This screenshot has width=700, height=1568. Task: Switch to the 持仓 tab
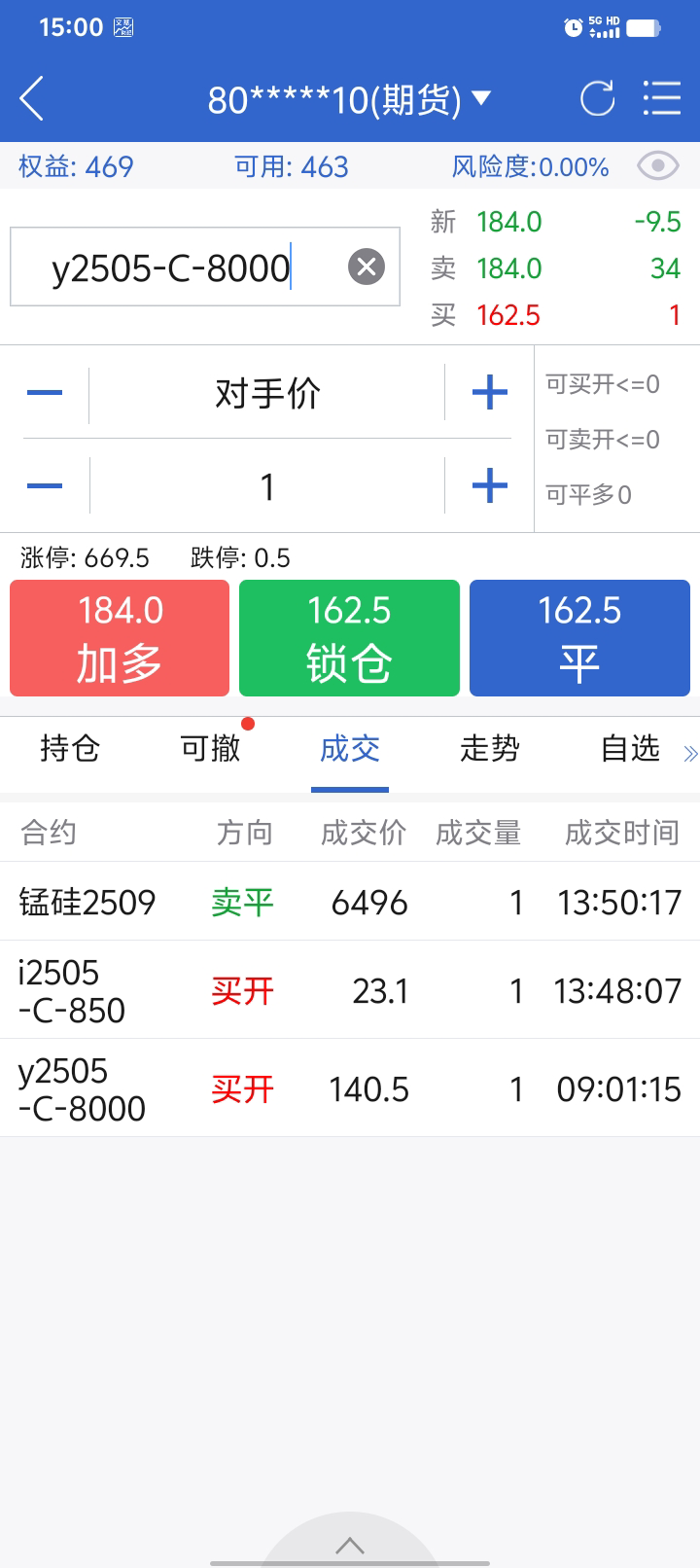70,749
